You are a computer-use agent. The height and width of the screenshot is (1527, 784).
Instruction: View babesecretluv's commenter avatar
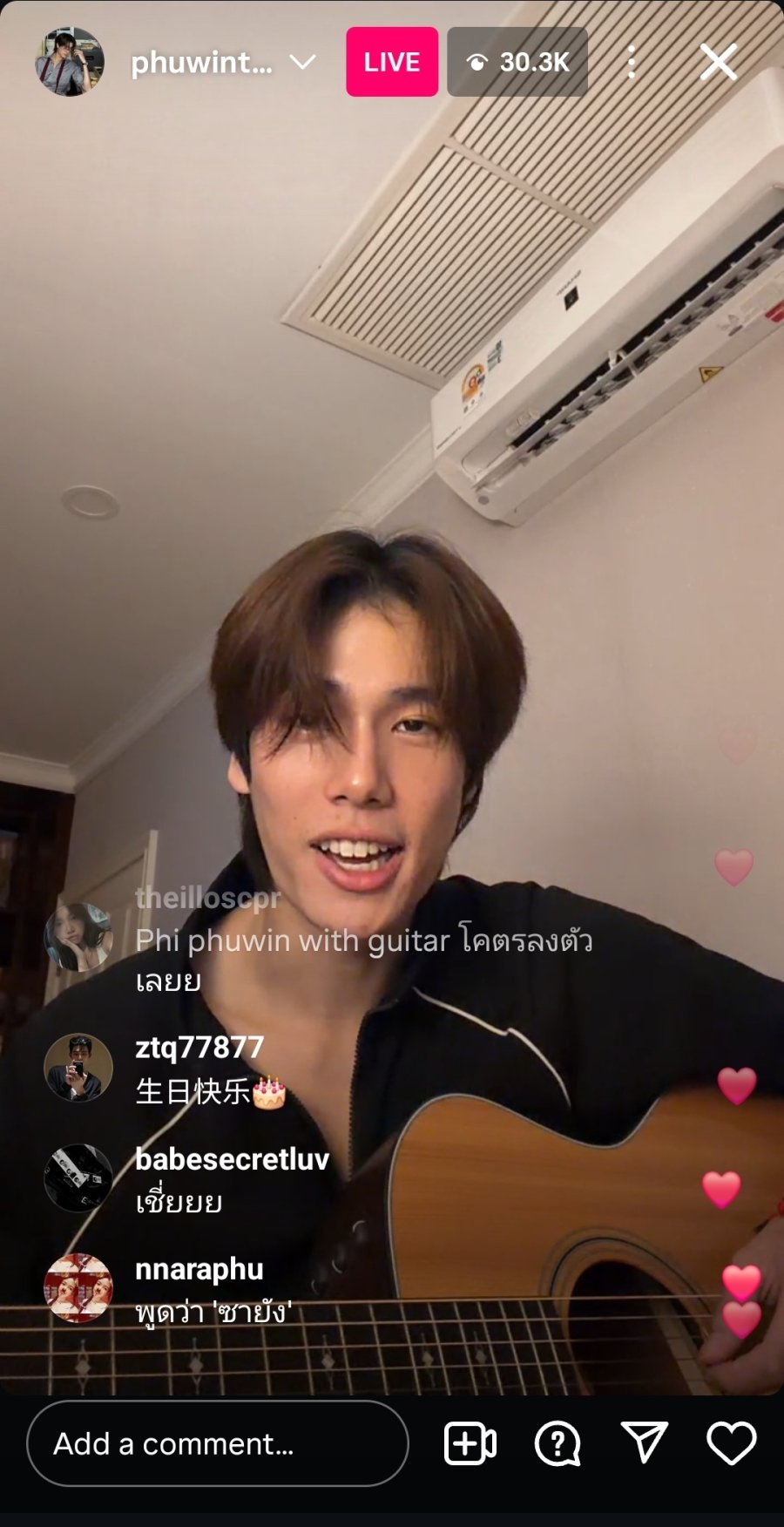point(78,1178)
